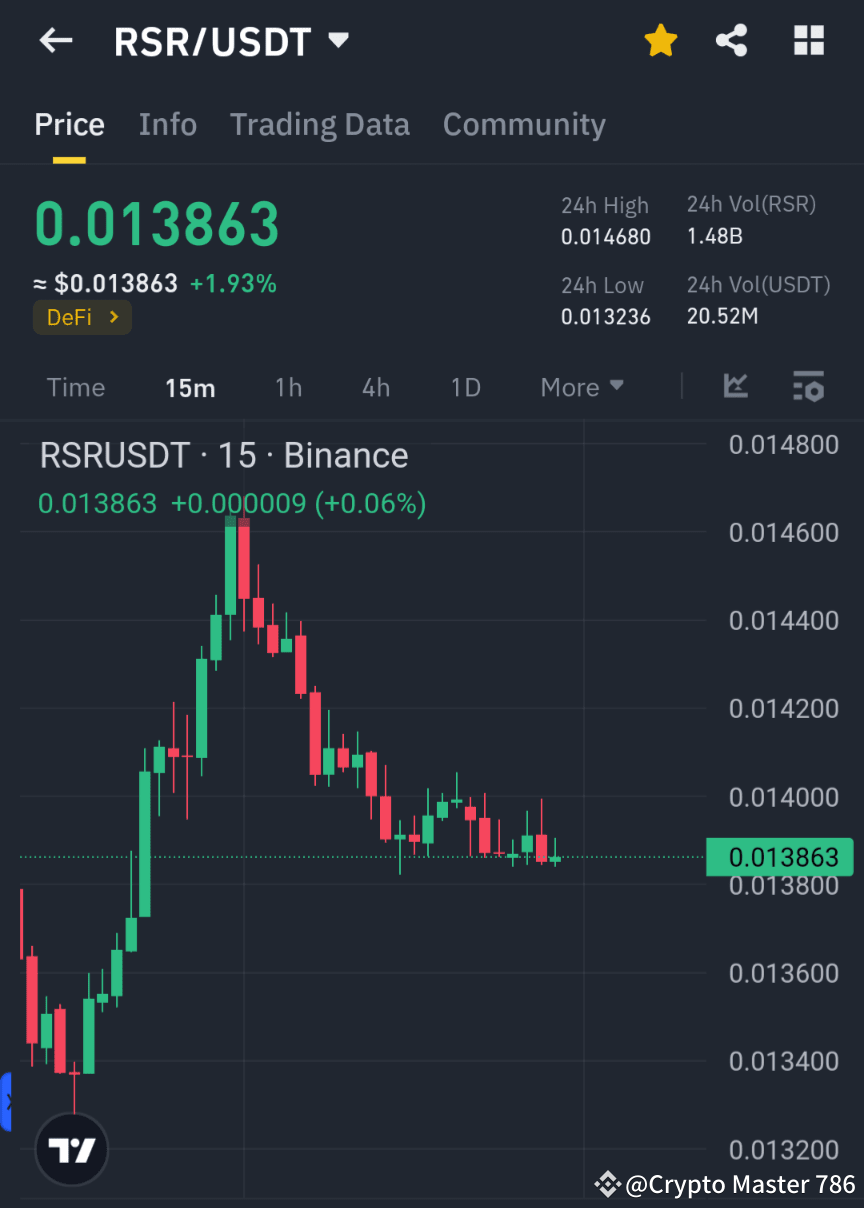The height and width of the screenshot is (1208, 864).
Task: Select the 1D interval option
Action: point(465,387)
